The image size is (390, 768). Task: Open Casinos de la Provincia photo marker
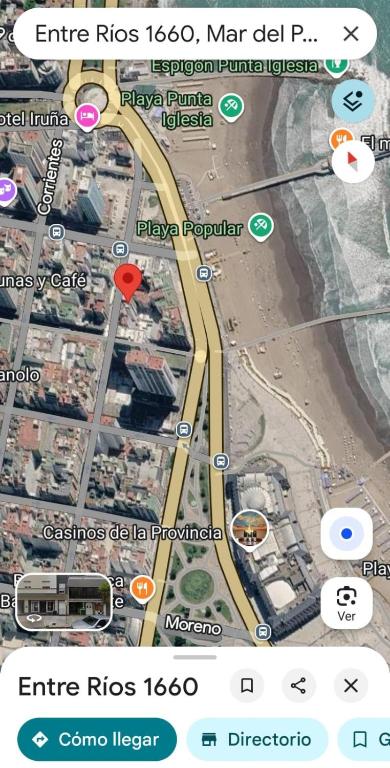click(250, 529)
